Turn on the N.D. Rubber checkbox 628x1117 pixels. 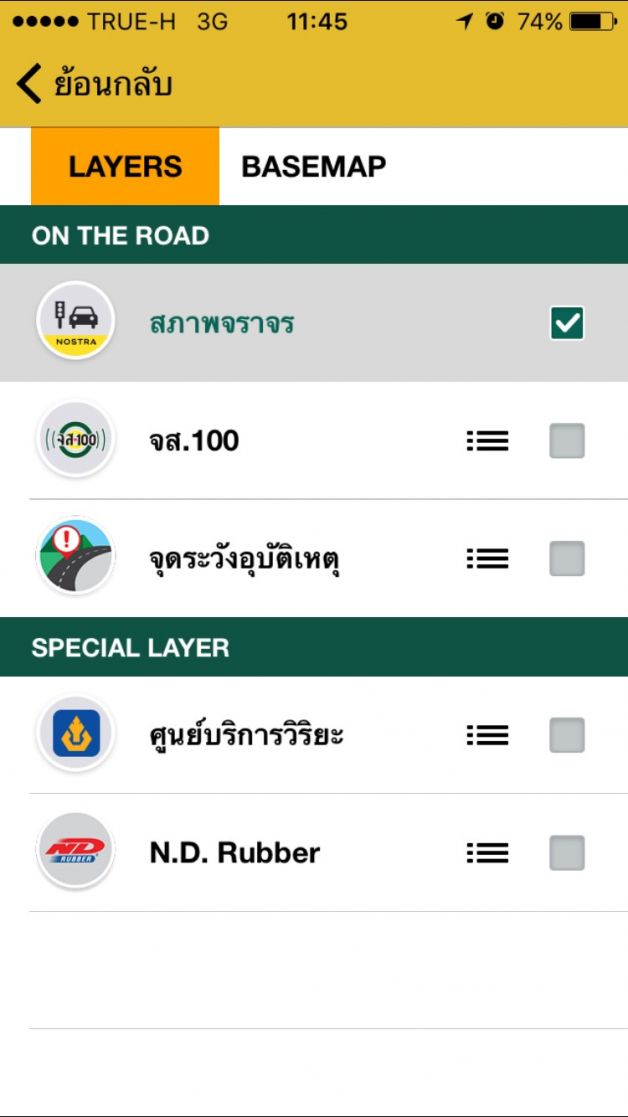click(567, 853)
